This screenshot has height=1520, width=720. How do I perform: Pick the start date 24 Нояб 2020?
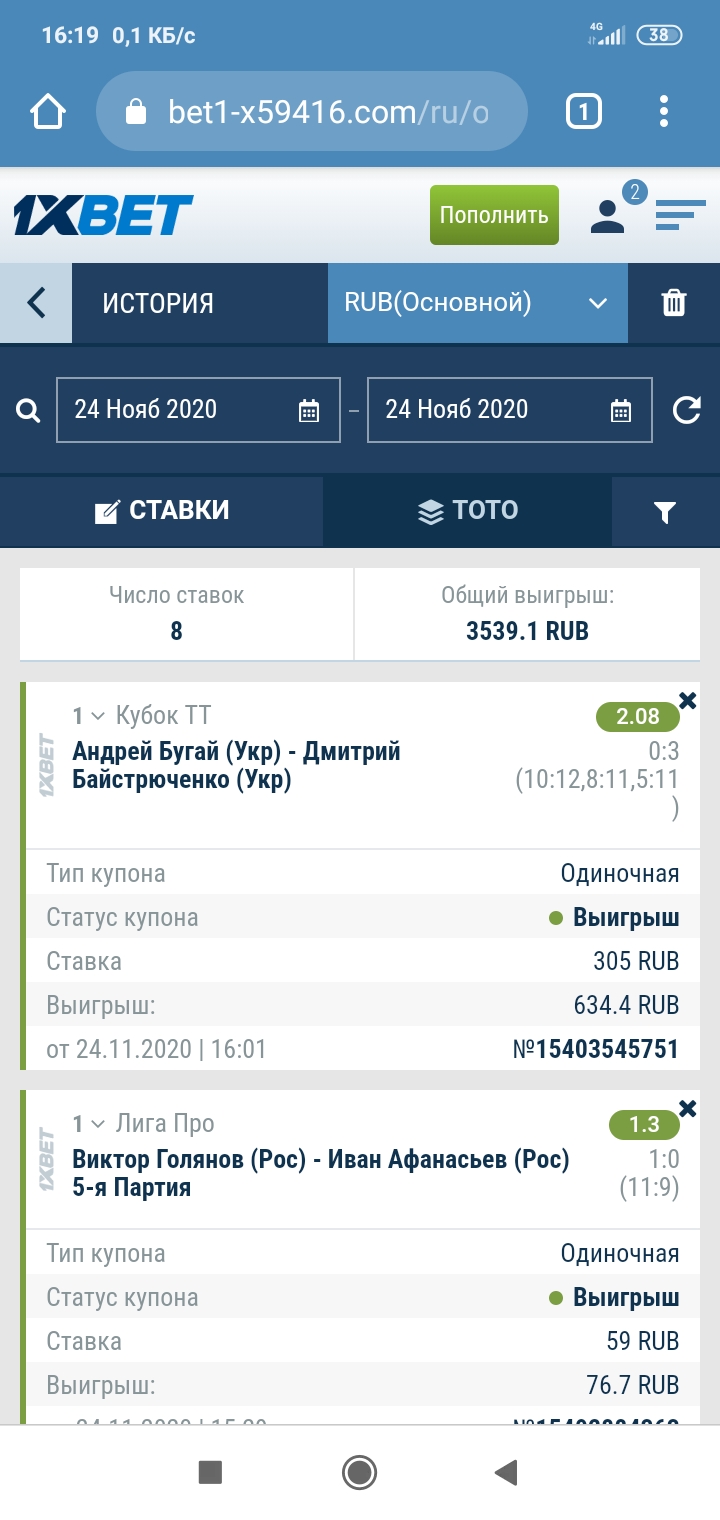pyautogui.click(x=197, y=410)
